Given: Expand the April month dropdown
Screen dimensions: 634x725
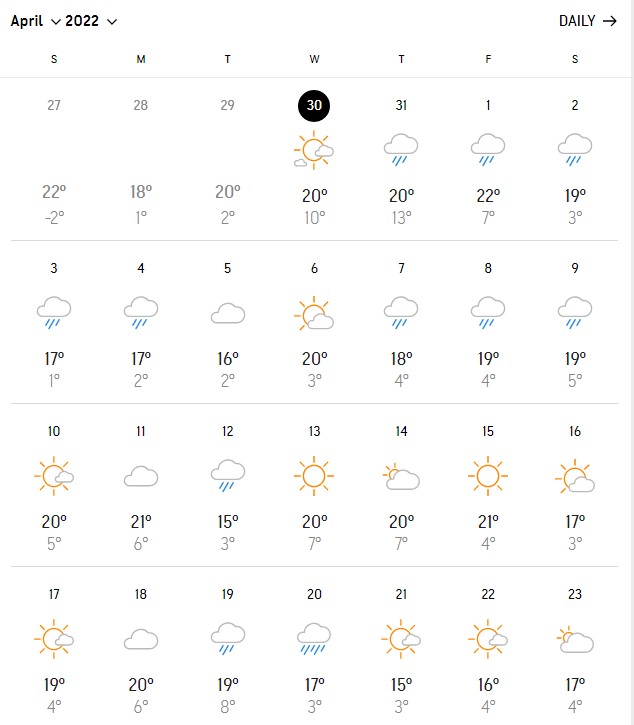Looking at the screenshot, I should coord(36,21).
